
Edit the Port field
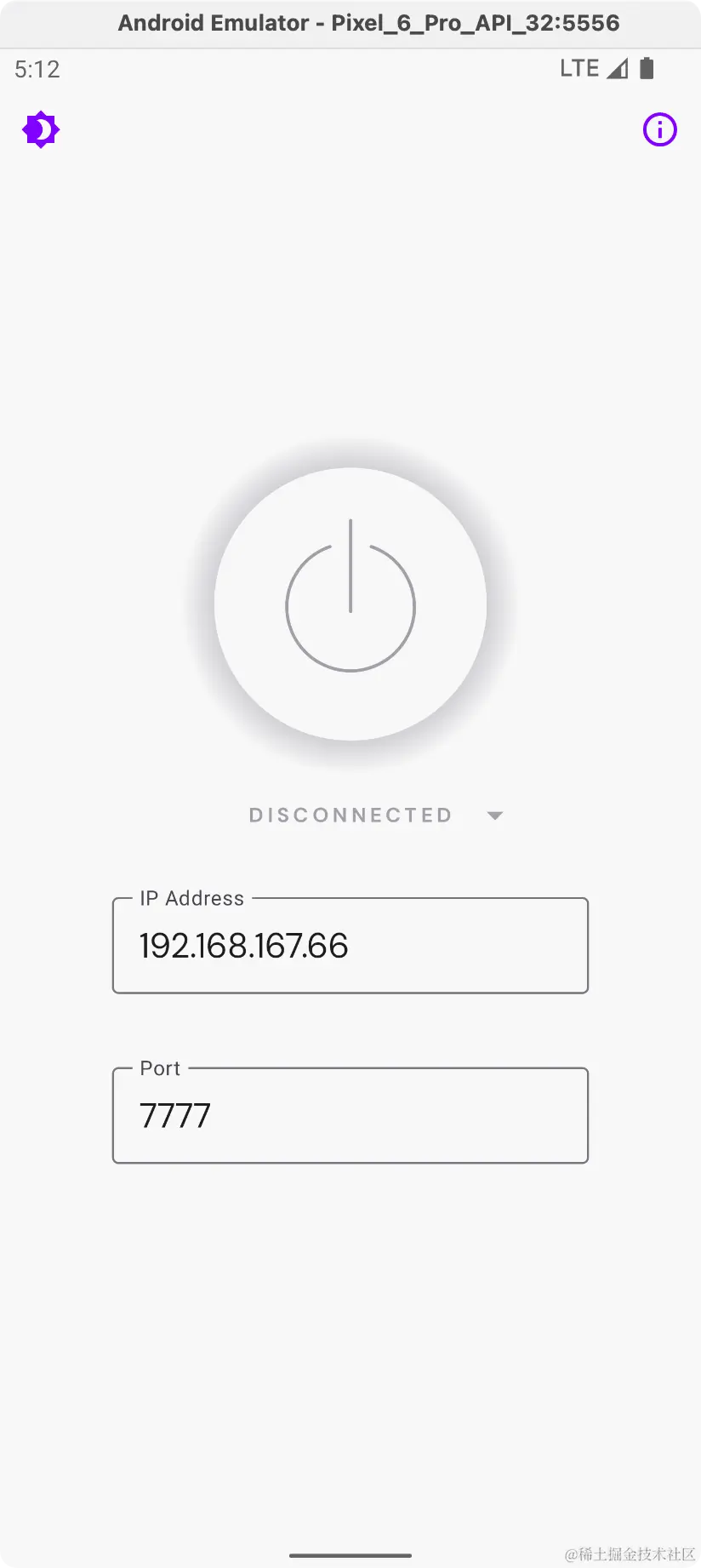pos(350,1116)
